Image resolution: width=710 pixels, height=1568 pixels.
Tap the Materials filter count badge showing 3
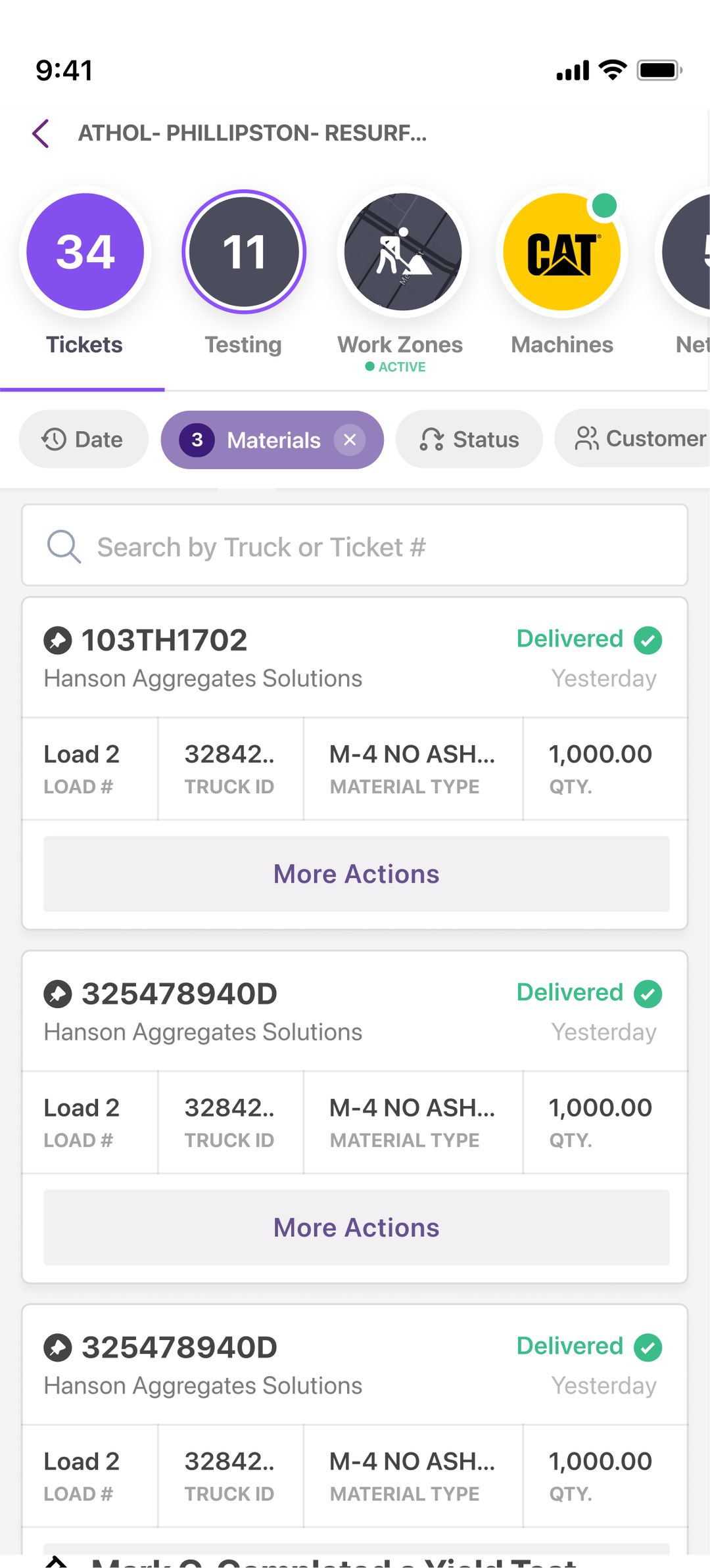[x=197, y=440]
